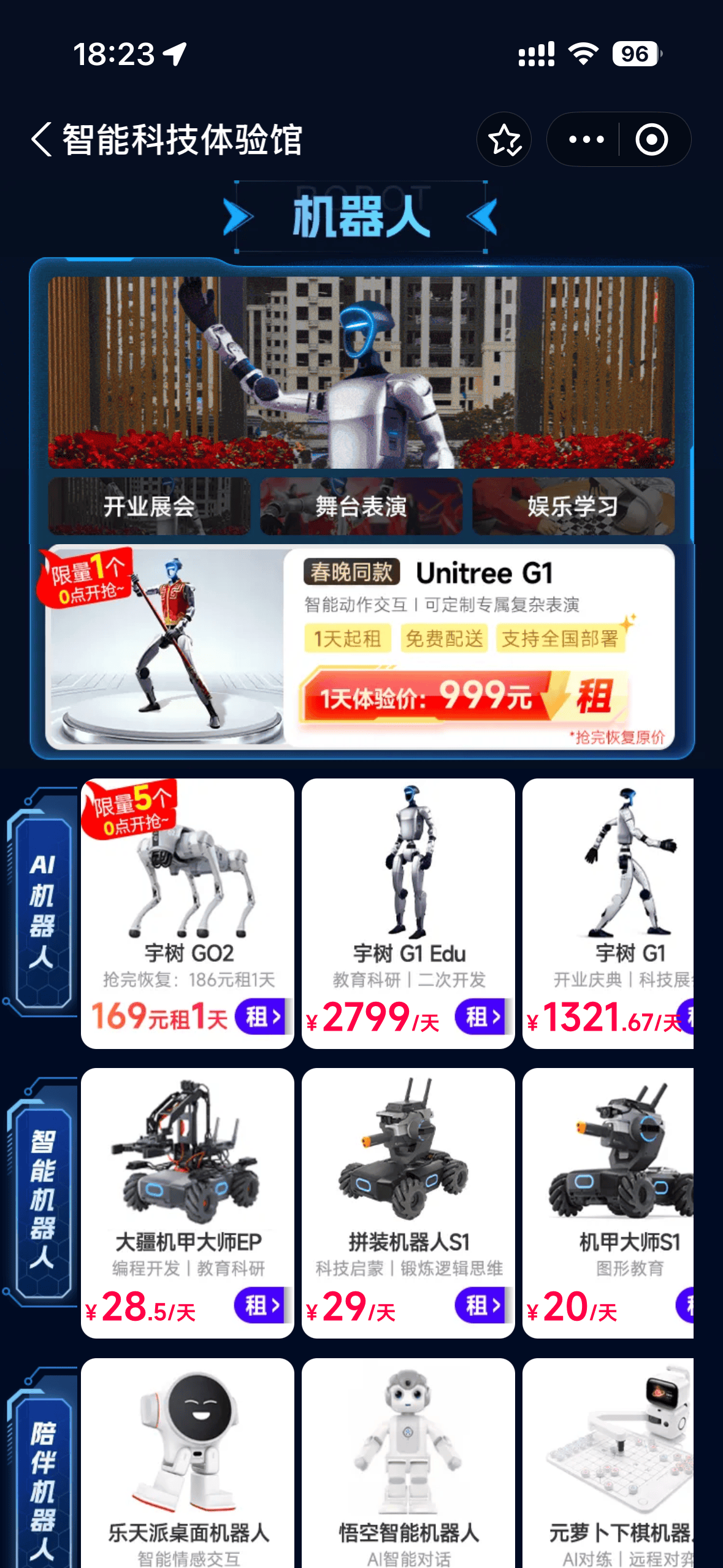Viewport: 723px width, 1568px height.
Task: Select the 舞台表演 category
Action: (361, 507)
